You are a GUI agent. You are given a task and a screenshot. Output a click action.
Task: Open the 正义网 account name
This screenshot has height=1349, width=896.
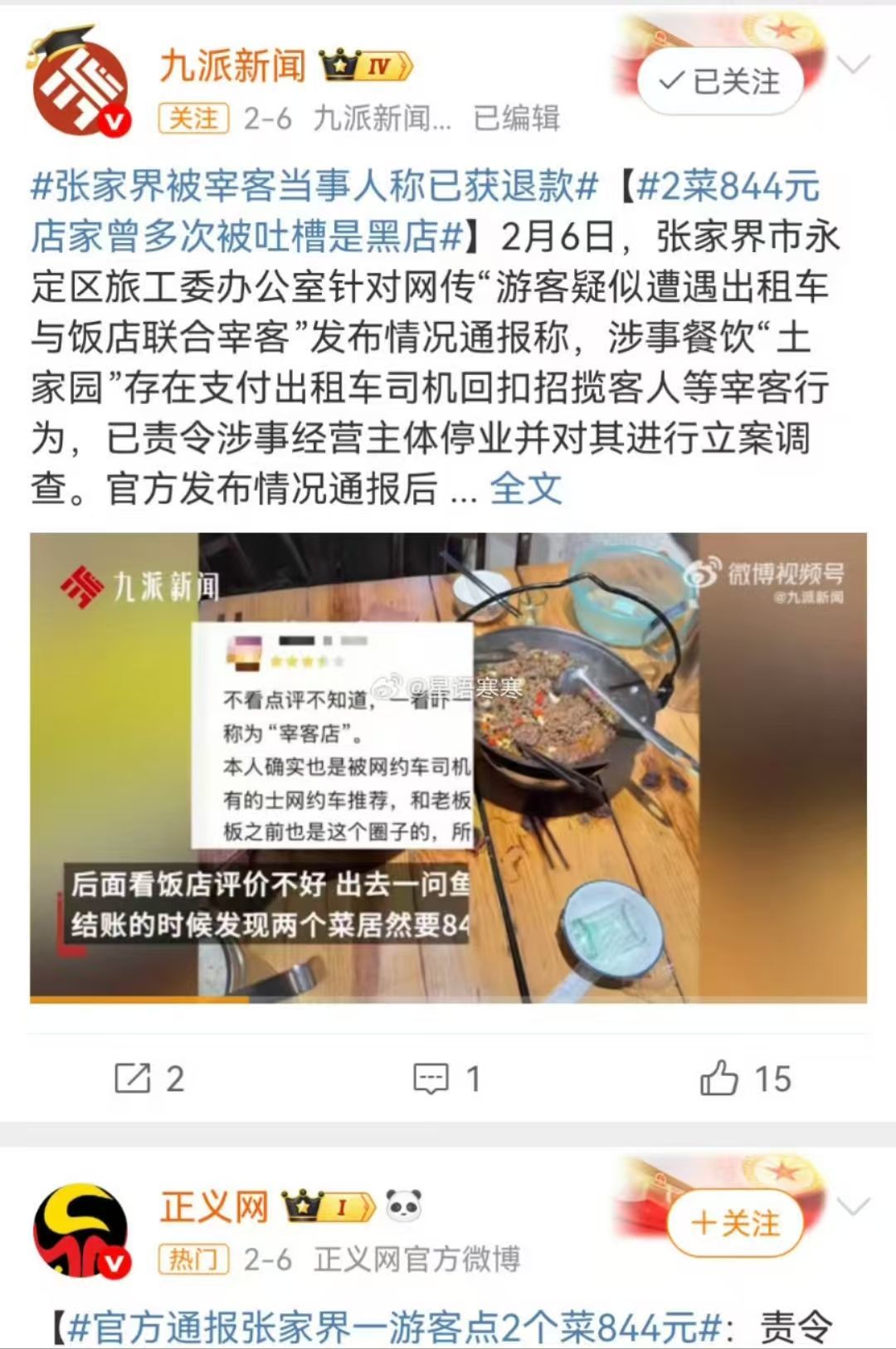coord(214,1206)
